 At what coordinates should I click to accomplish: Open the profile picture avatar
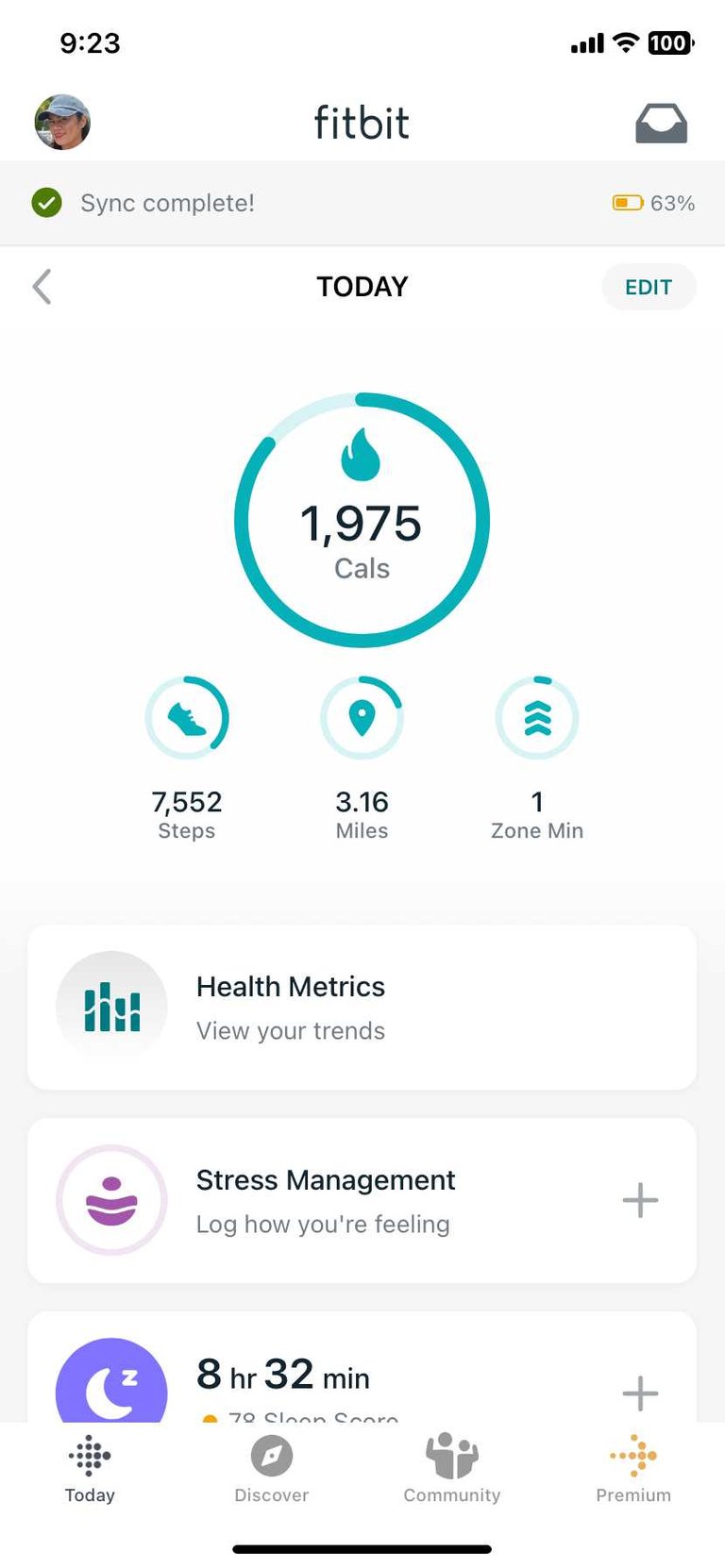pyautogui.click(x=62, y=122)
